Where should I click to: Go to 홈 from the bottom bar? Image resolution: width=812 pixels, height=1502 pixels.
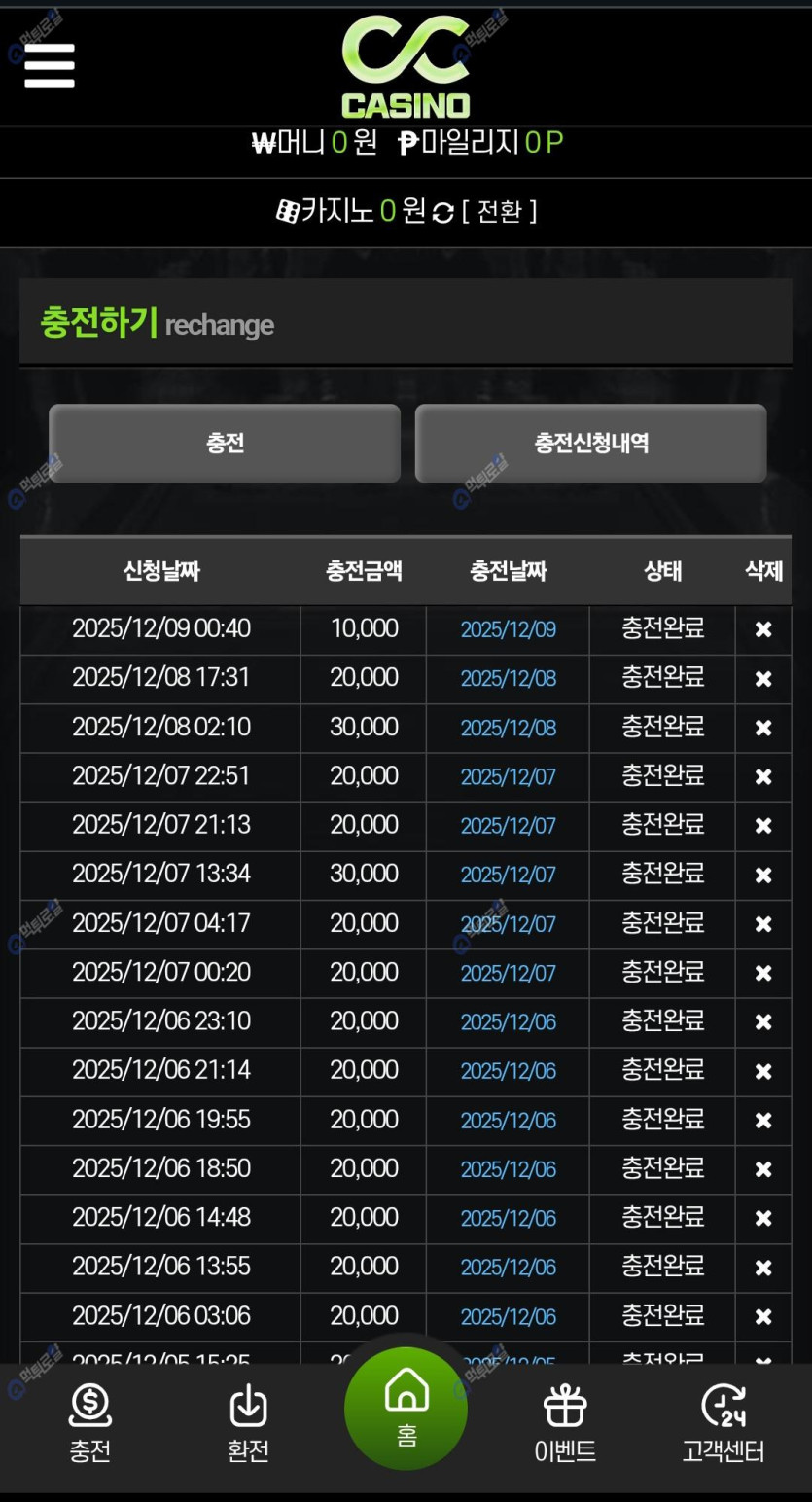406,1408
